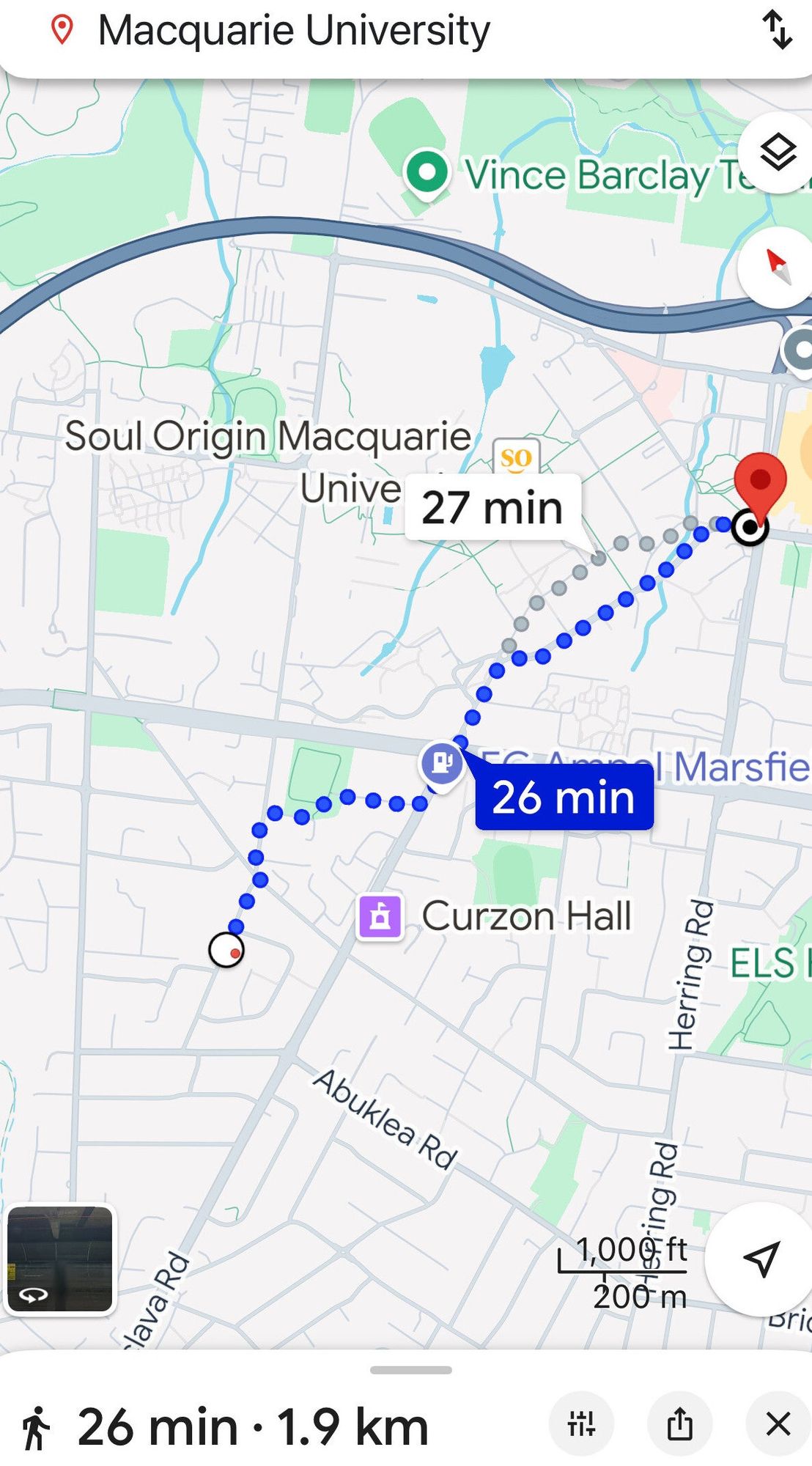The width and height of the screenshot is (812, 1466).
Task: Open map layers options
Action: point(777,153)
